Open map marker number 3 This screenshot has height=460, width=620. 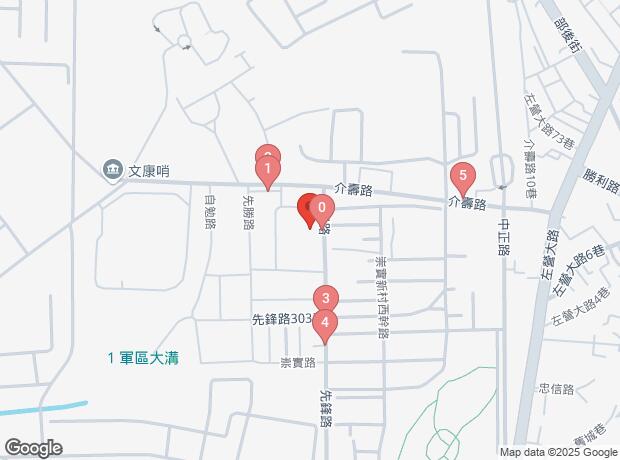coord(325,298)
